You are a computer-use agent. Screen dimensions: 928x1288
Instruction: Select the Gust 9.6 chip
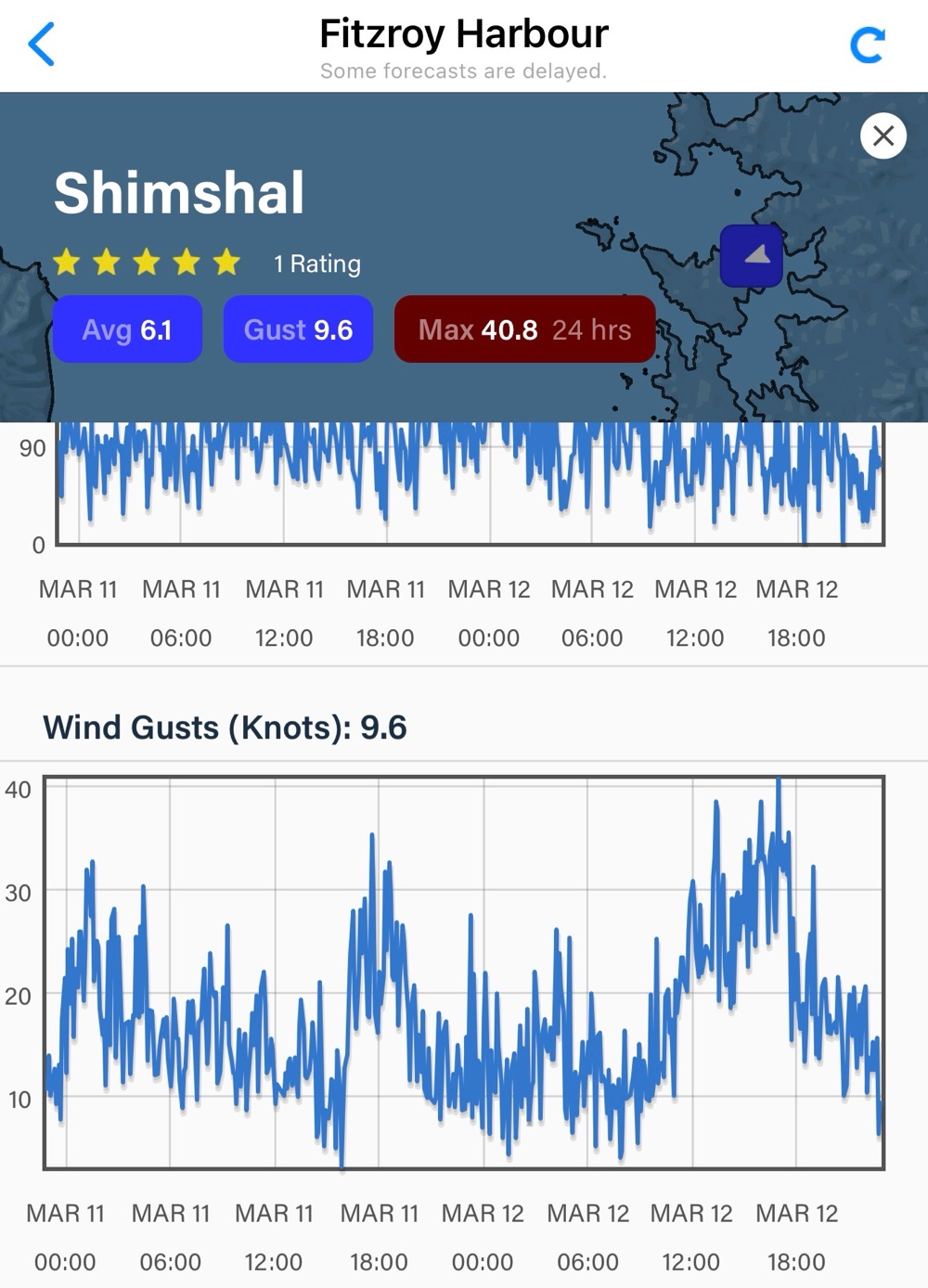(298, 329)
